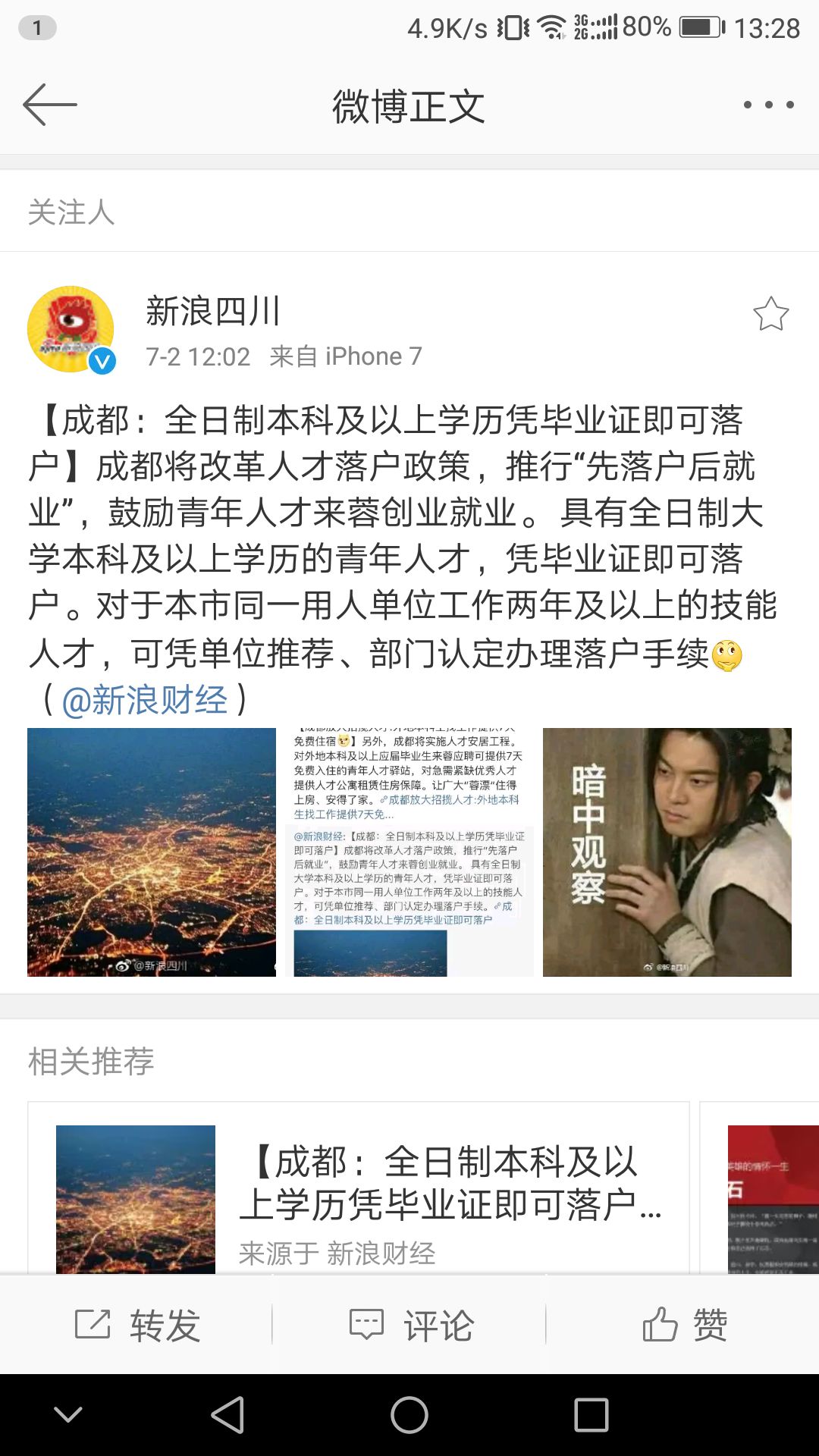Open comments via the 评论 button
This screenshot has height=1456, width=819.
click(x=411, y=1325)
